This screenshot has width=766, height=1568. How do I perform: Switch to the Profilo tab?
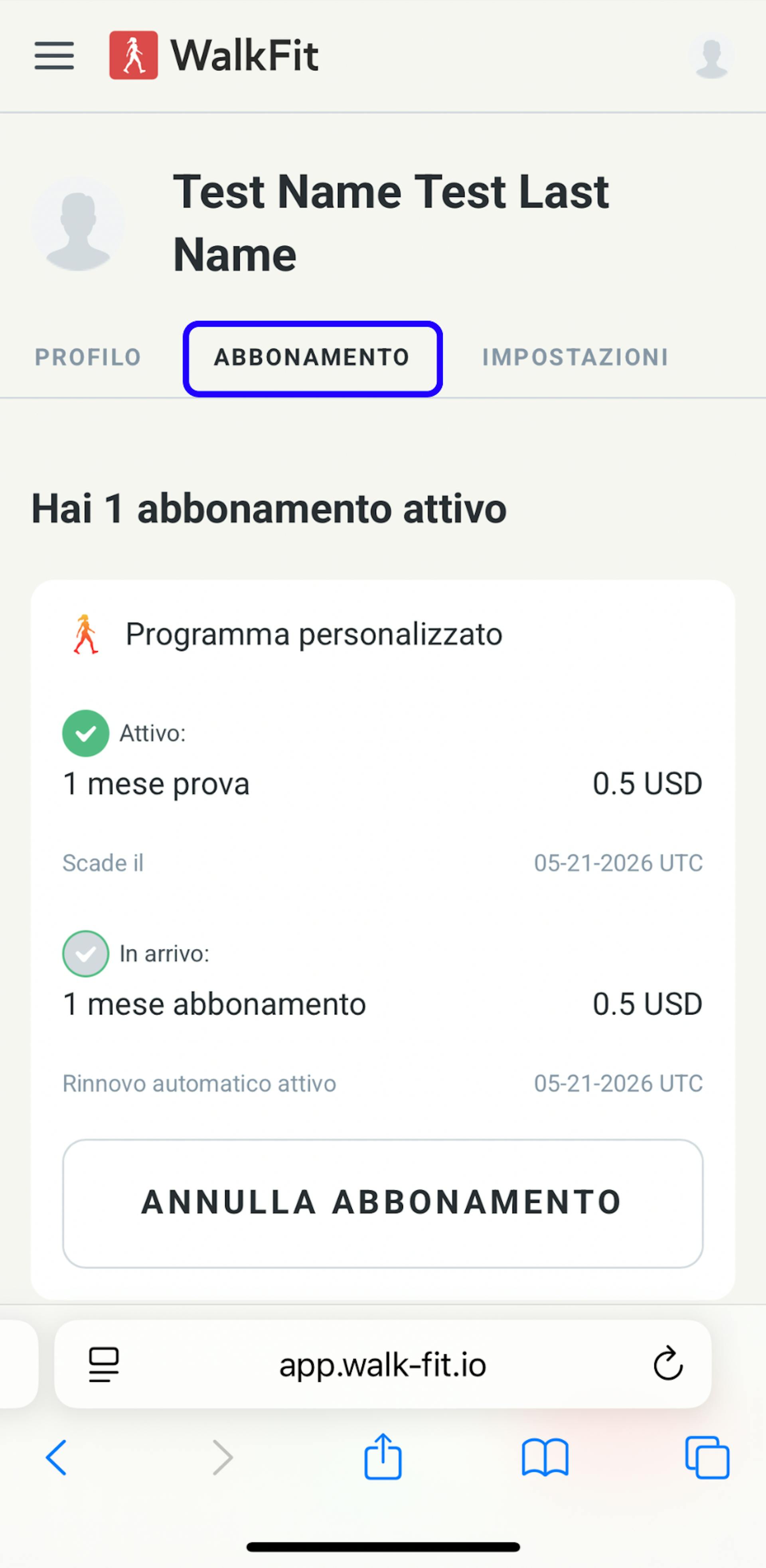[88, 357]
